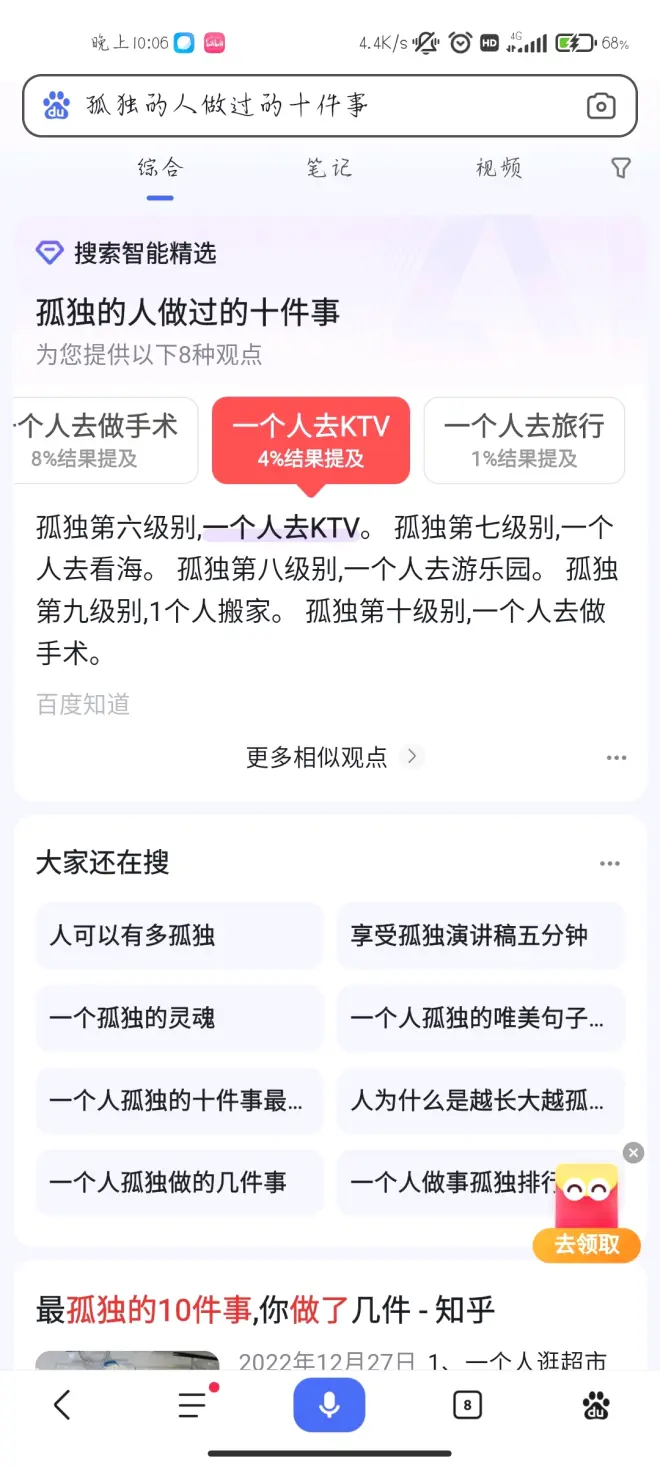Open 知乎 result 最孤独的10件事

point(266,1310)
